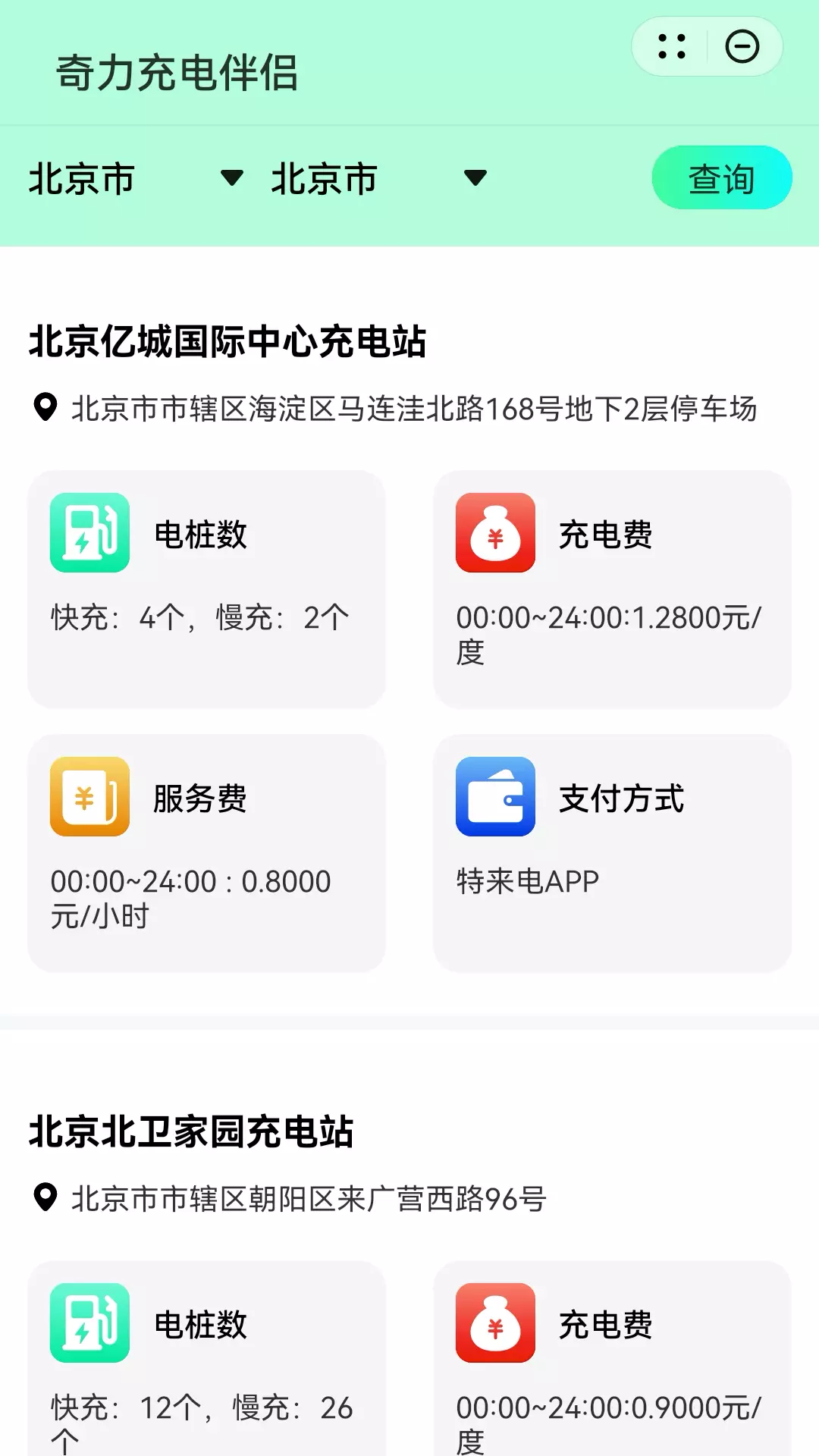Screen dimensions: 819x1456
Task: Expand the first 北京市 province dropdown
Action: pos(136,179)
